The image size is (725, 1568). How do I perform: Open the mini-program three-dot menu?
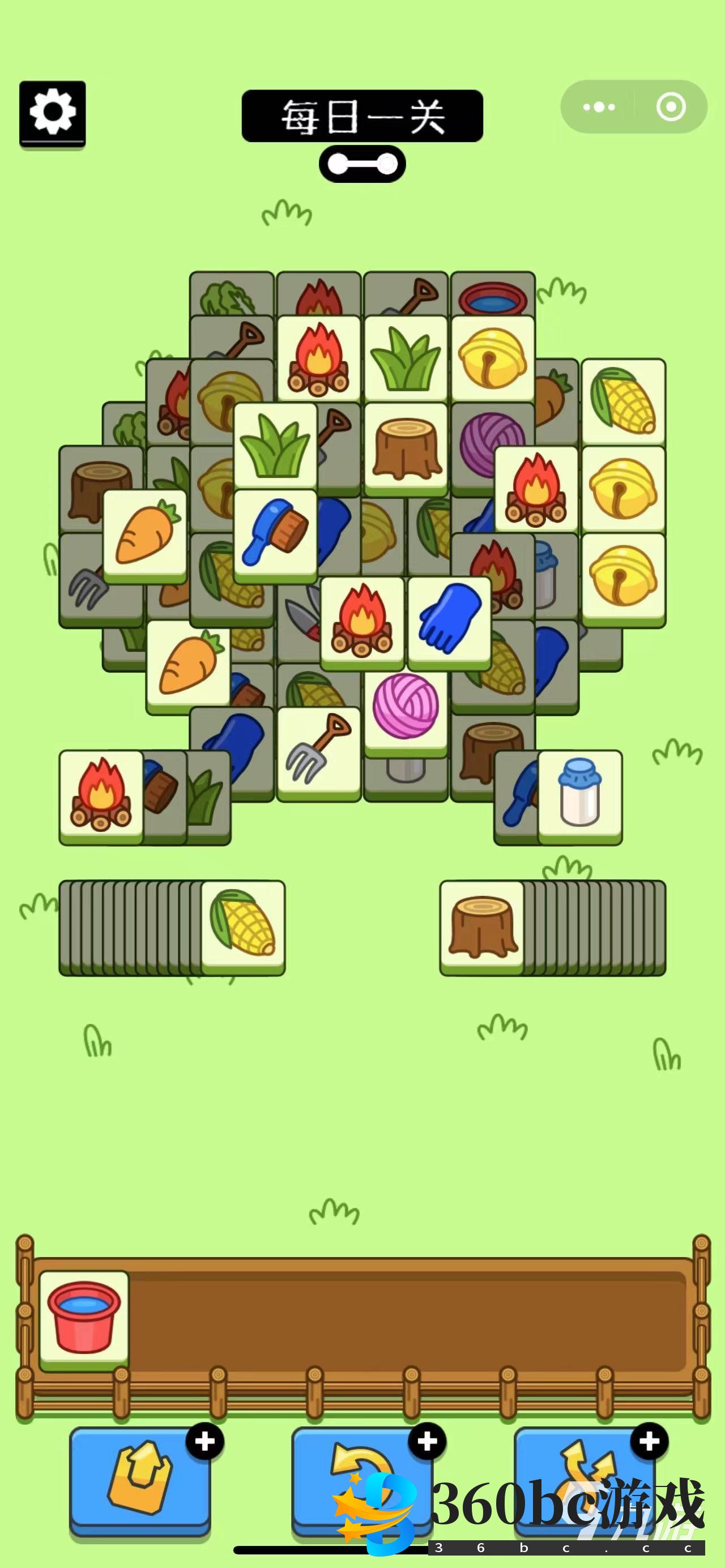599,107
